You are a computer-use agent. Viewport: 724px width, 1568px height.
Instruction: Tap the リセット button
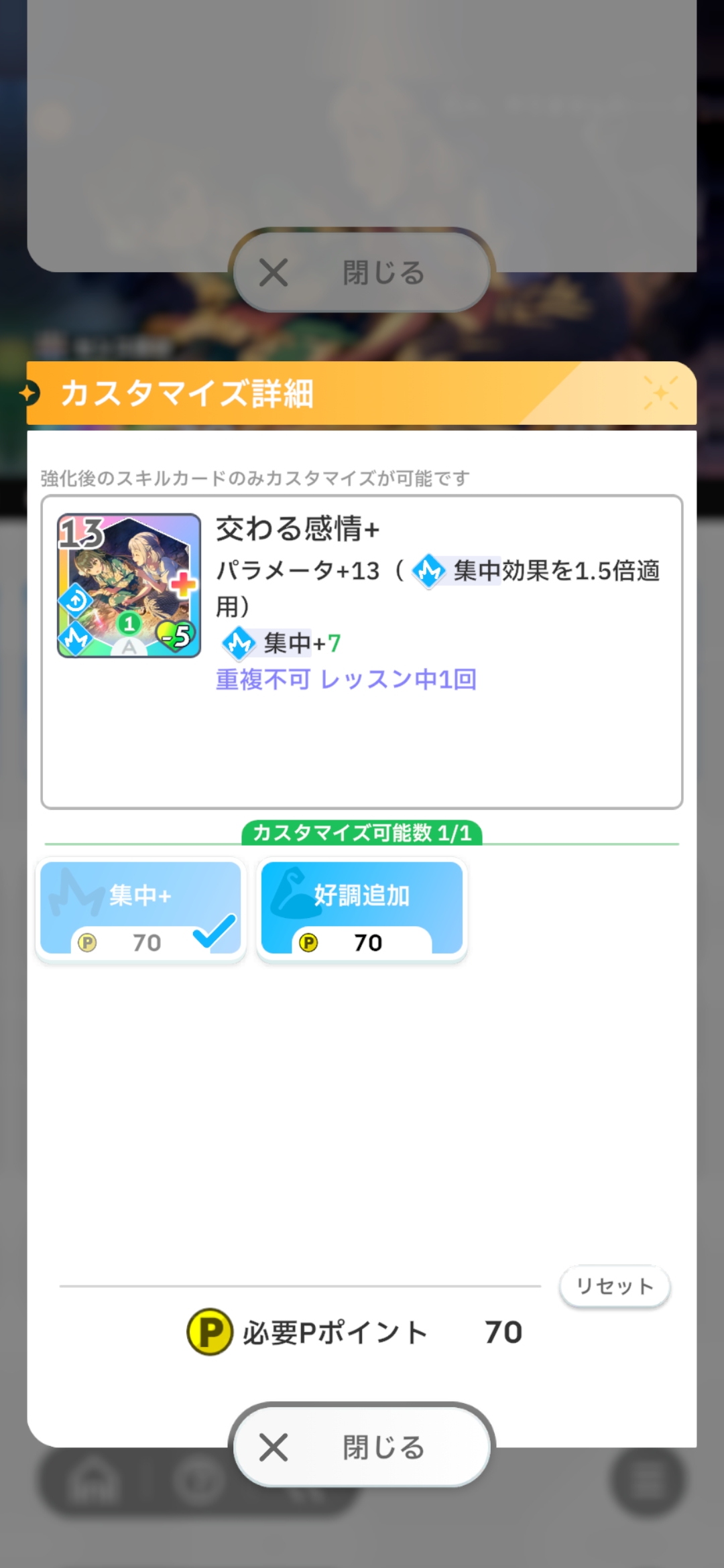[615, 1286]
